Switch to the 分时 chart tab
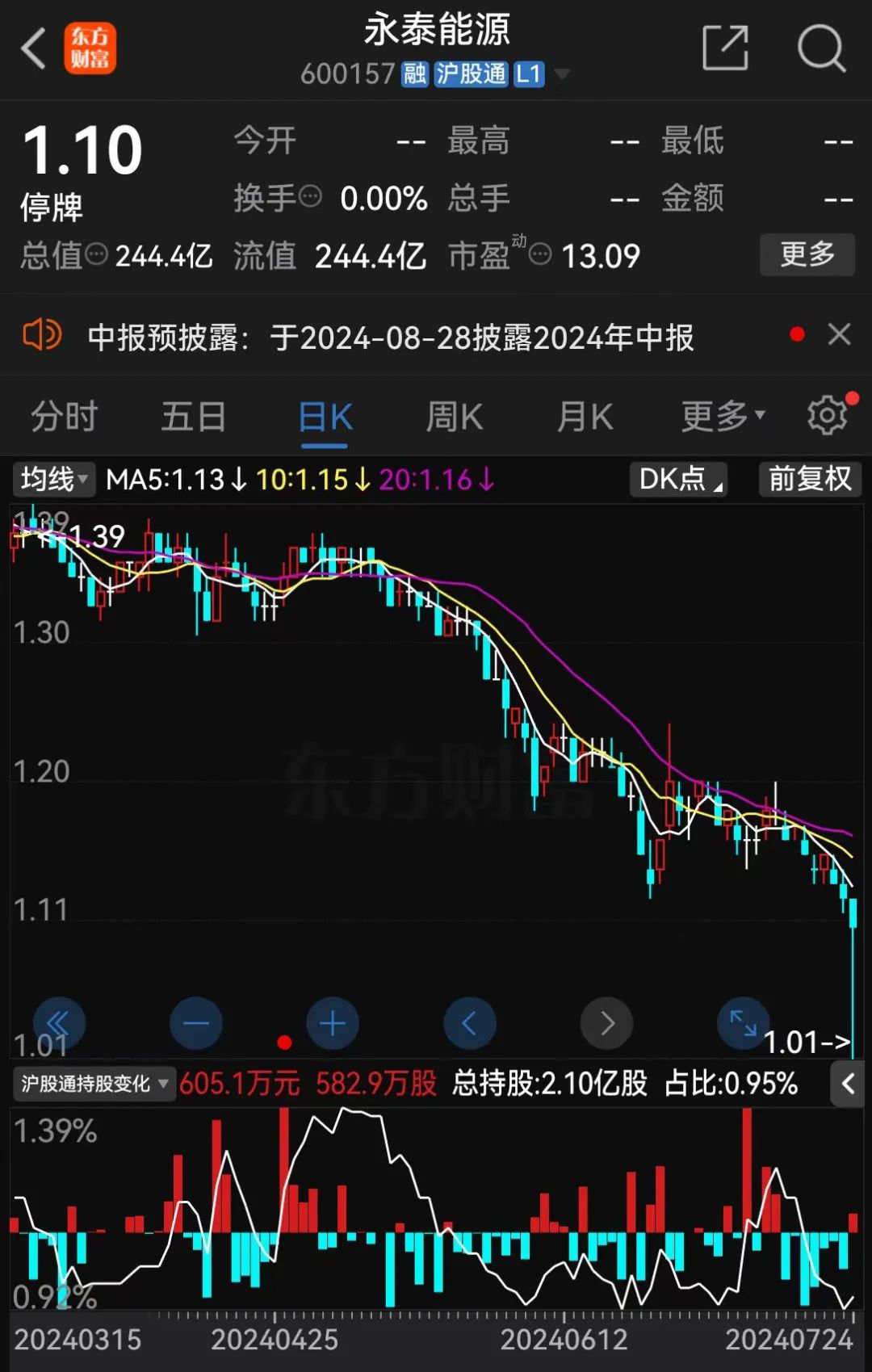The height and width of the screenshot is (1372, 872). [x=64, y=417]
